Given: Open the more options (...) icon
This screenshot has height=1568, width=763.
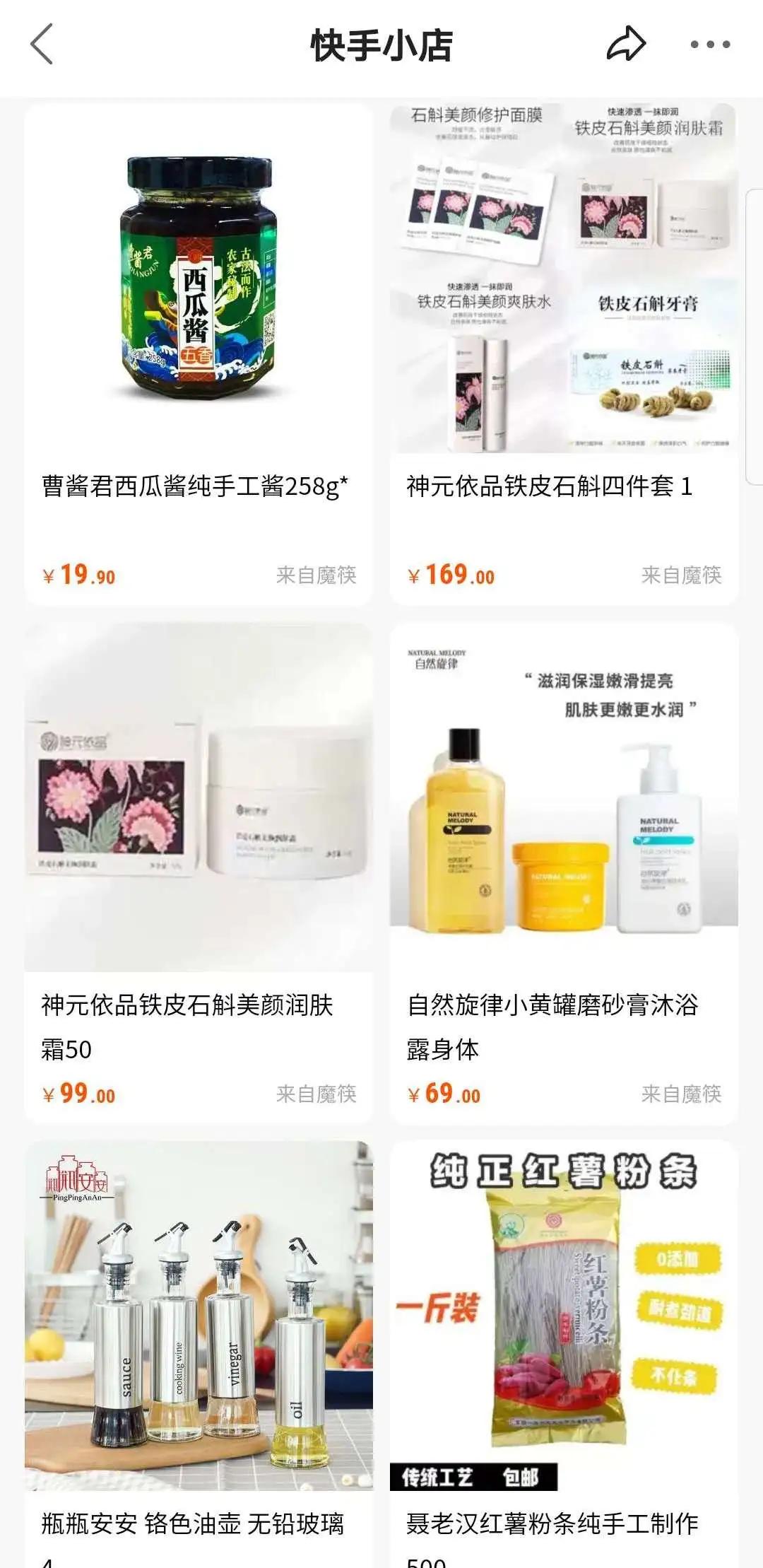Looking at the screenshot, I should click(709, 44).
